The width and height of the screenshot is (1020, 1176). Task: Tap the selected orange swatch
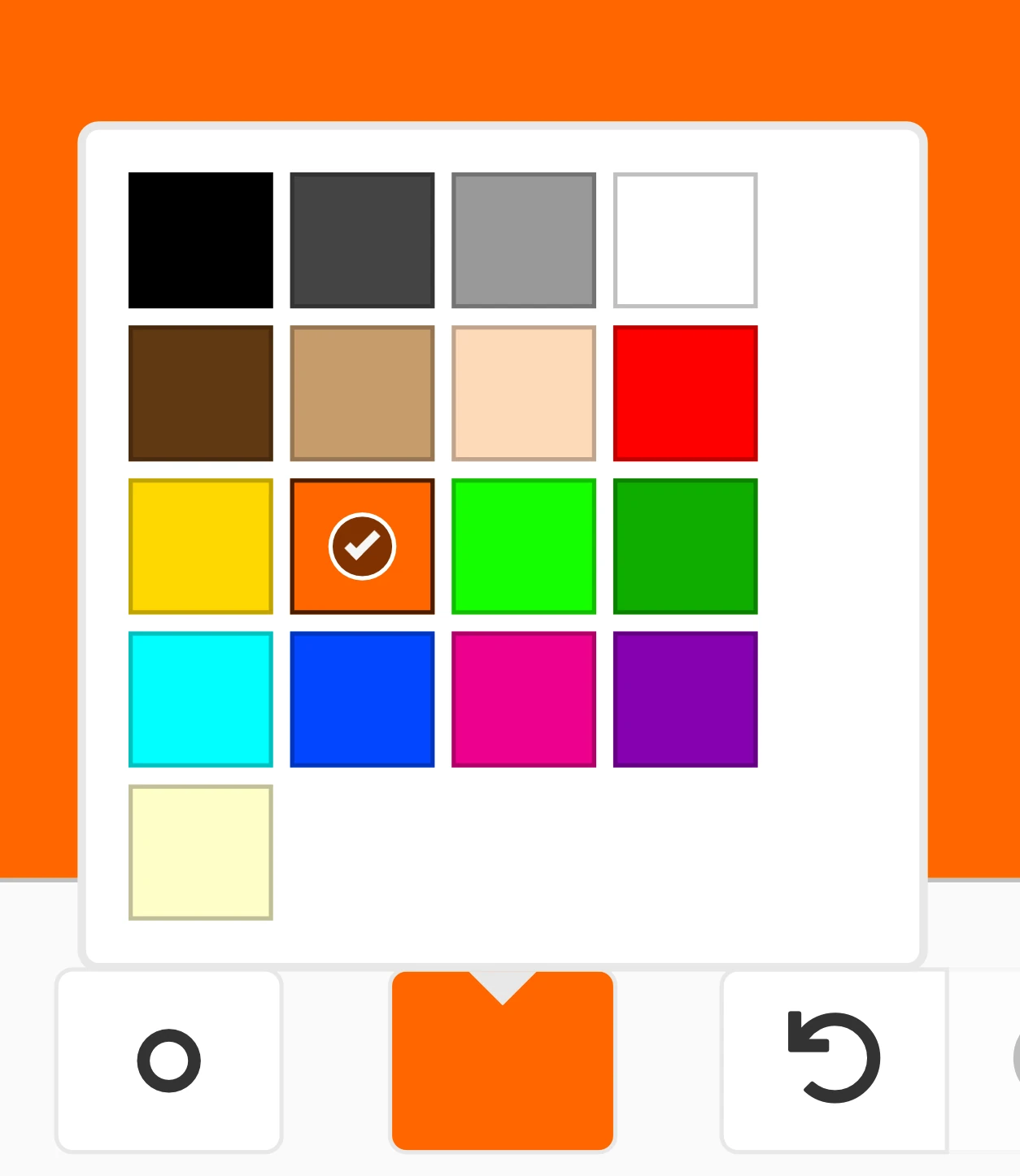point(362,546)
